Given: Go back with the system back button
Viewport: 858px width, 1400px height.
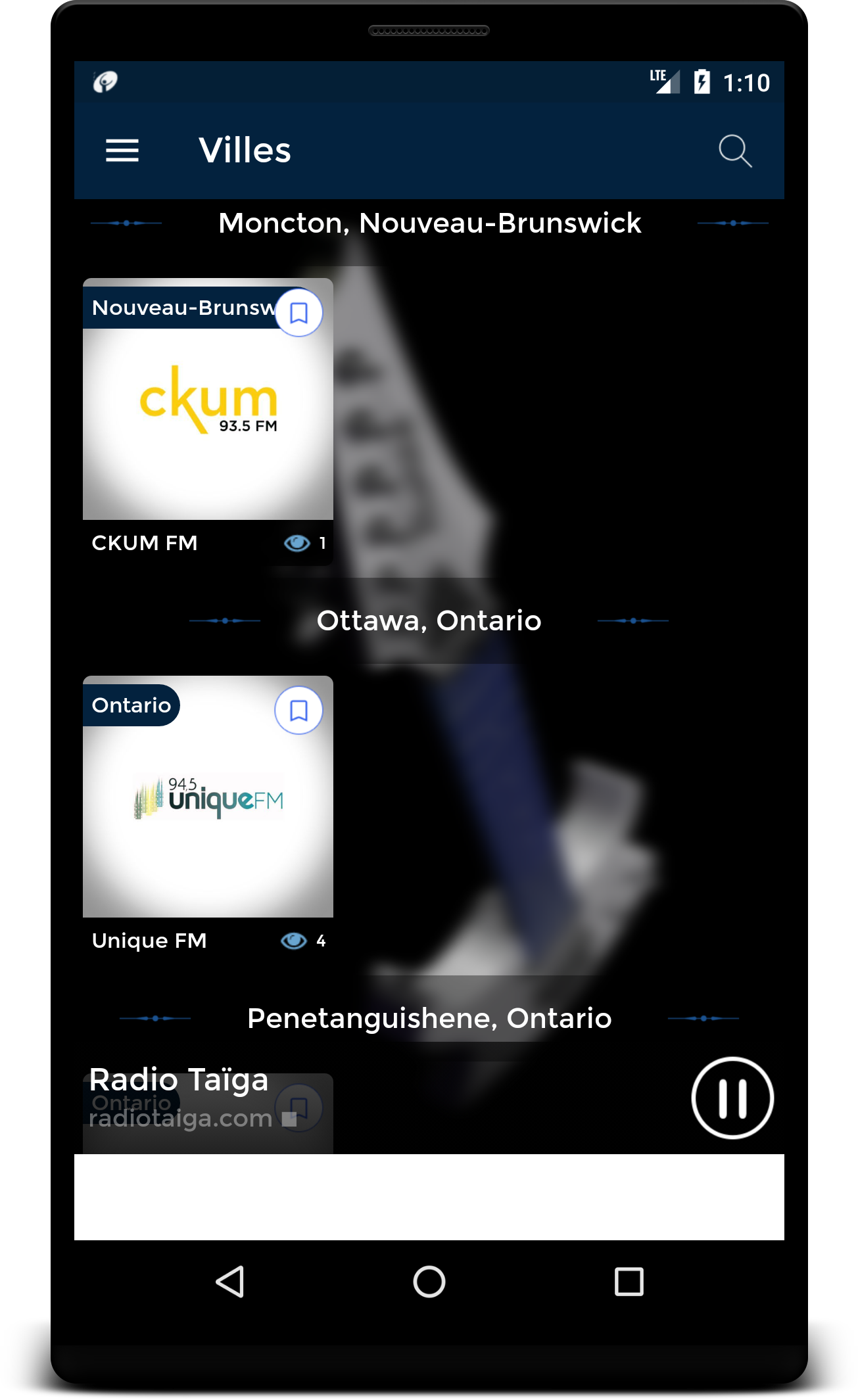Looking at the screenshot, I should [230, 1282].
